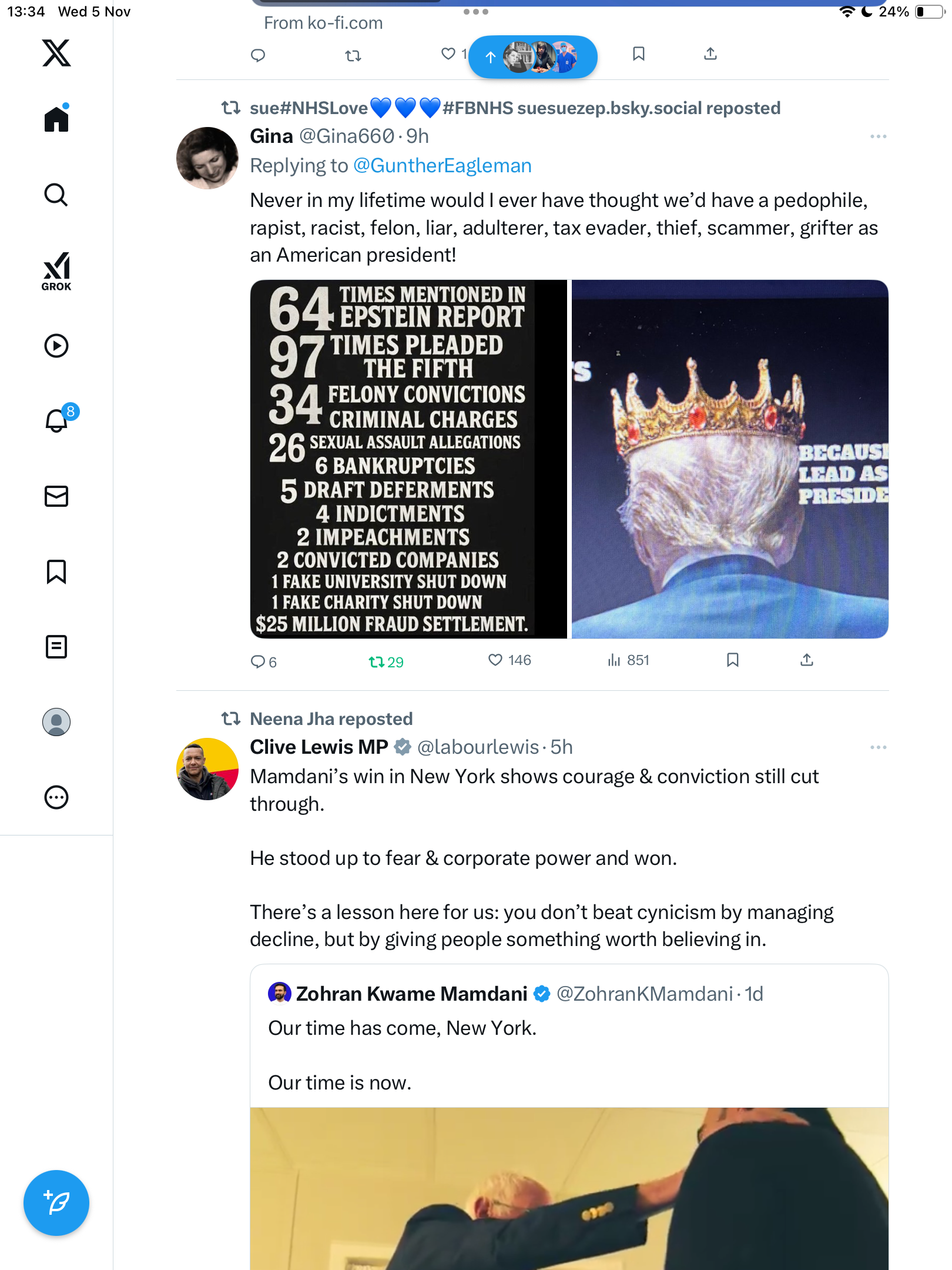The width and height of the screenshot is (952, 1270).
Task: Open Grok from the sidebar
Action: pyautogui.click(x=56, y=272)
